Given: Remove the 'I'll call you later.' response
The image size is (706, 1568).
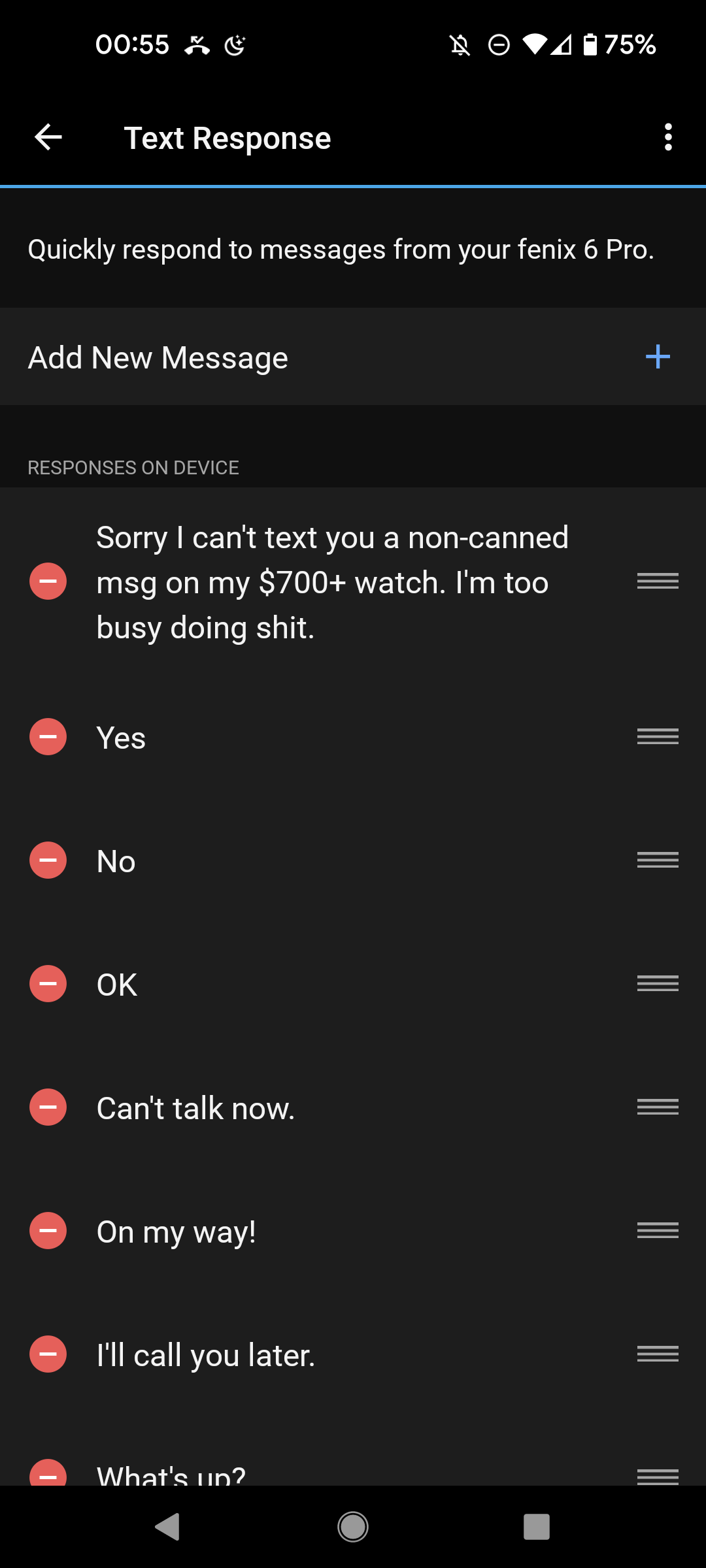Looking at the screenshot, I should tap(48, 1354).
